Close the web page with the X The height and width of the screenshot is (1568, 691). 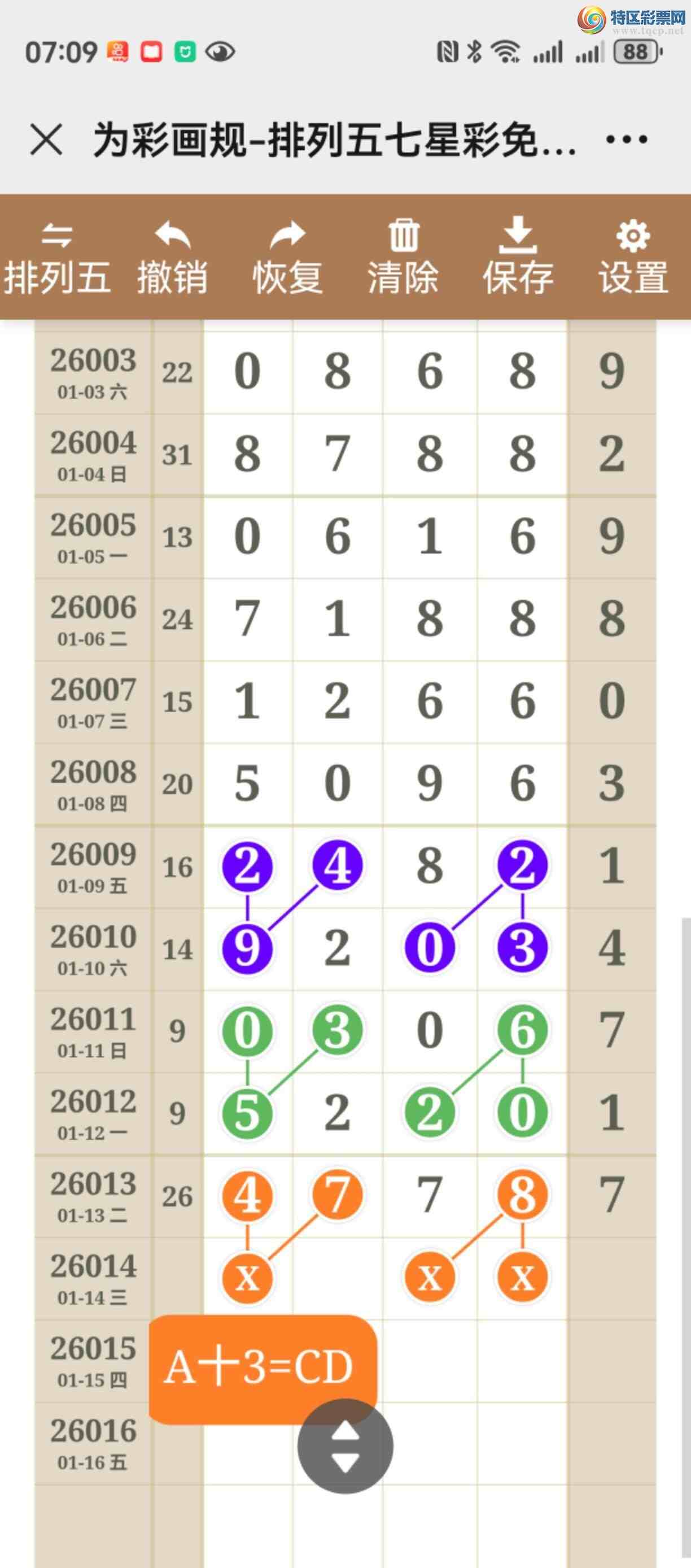[46, 140]
